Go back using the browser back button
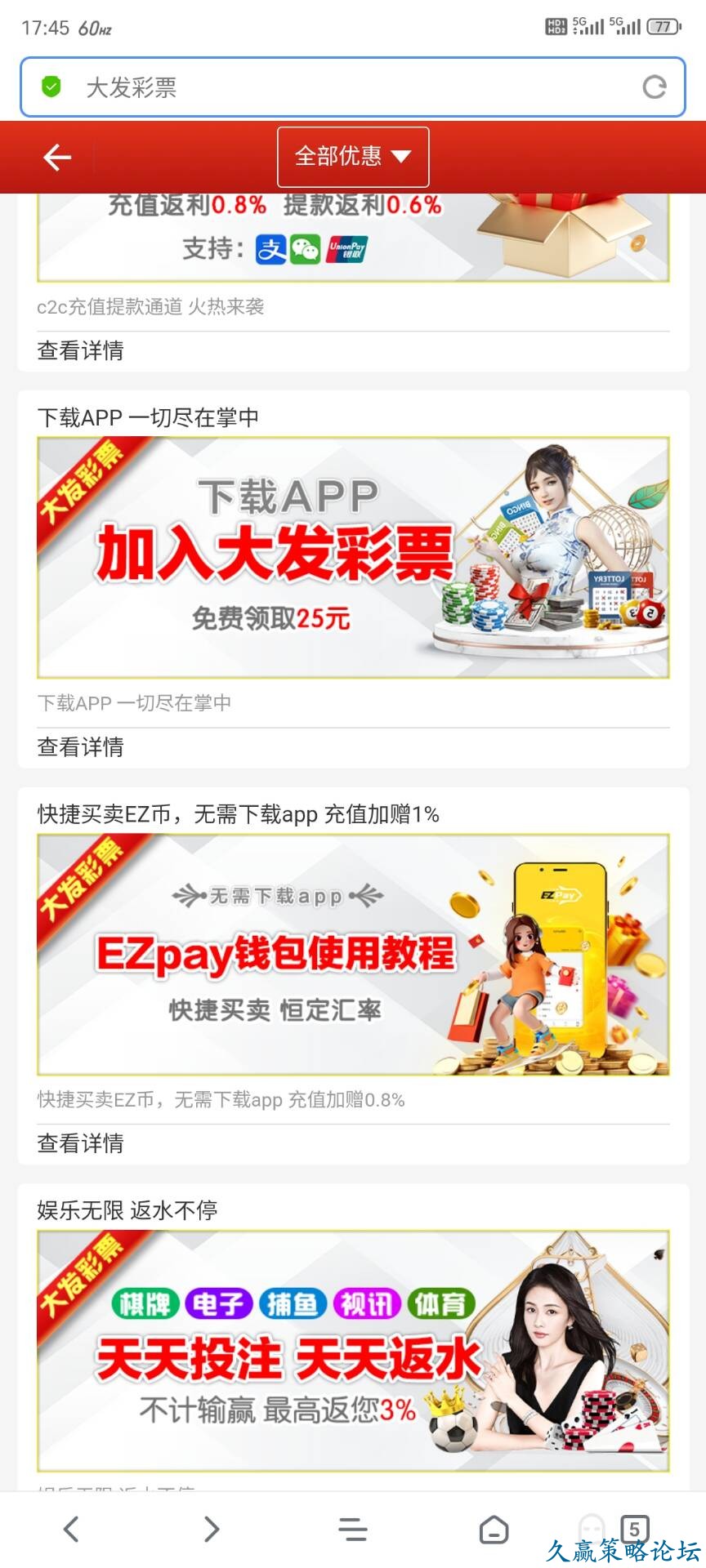The image size is (706, 1568). click(x=71, y=1529)
